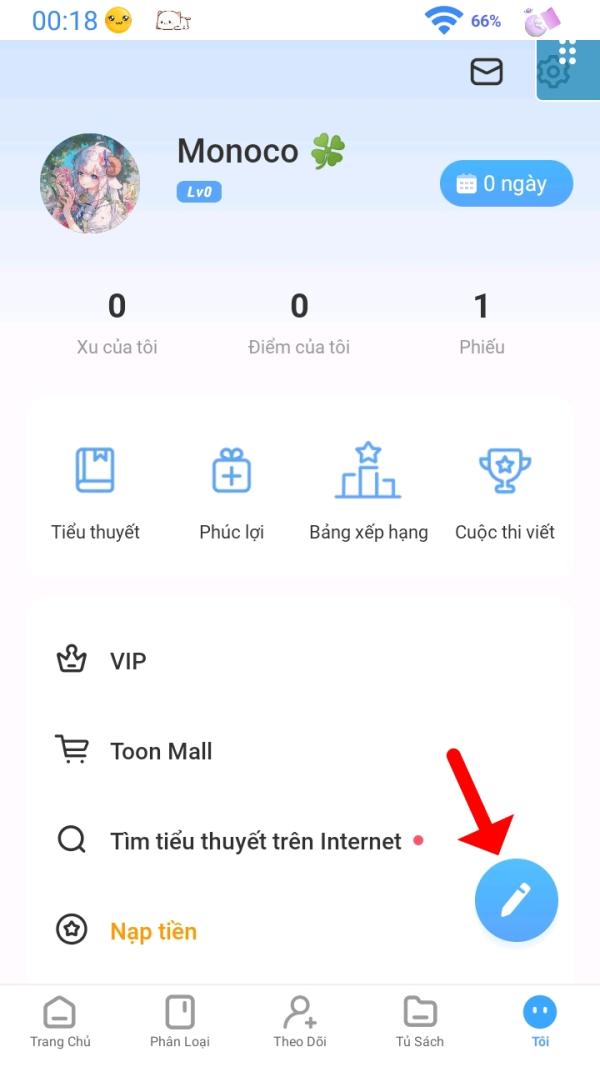The height and width of the screenshot is (1067, 600).
Task: Open Toon Mall
Action: pyautogui.click(x=299, y=751)
